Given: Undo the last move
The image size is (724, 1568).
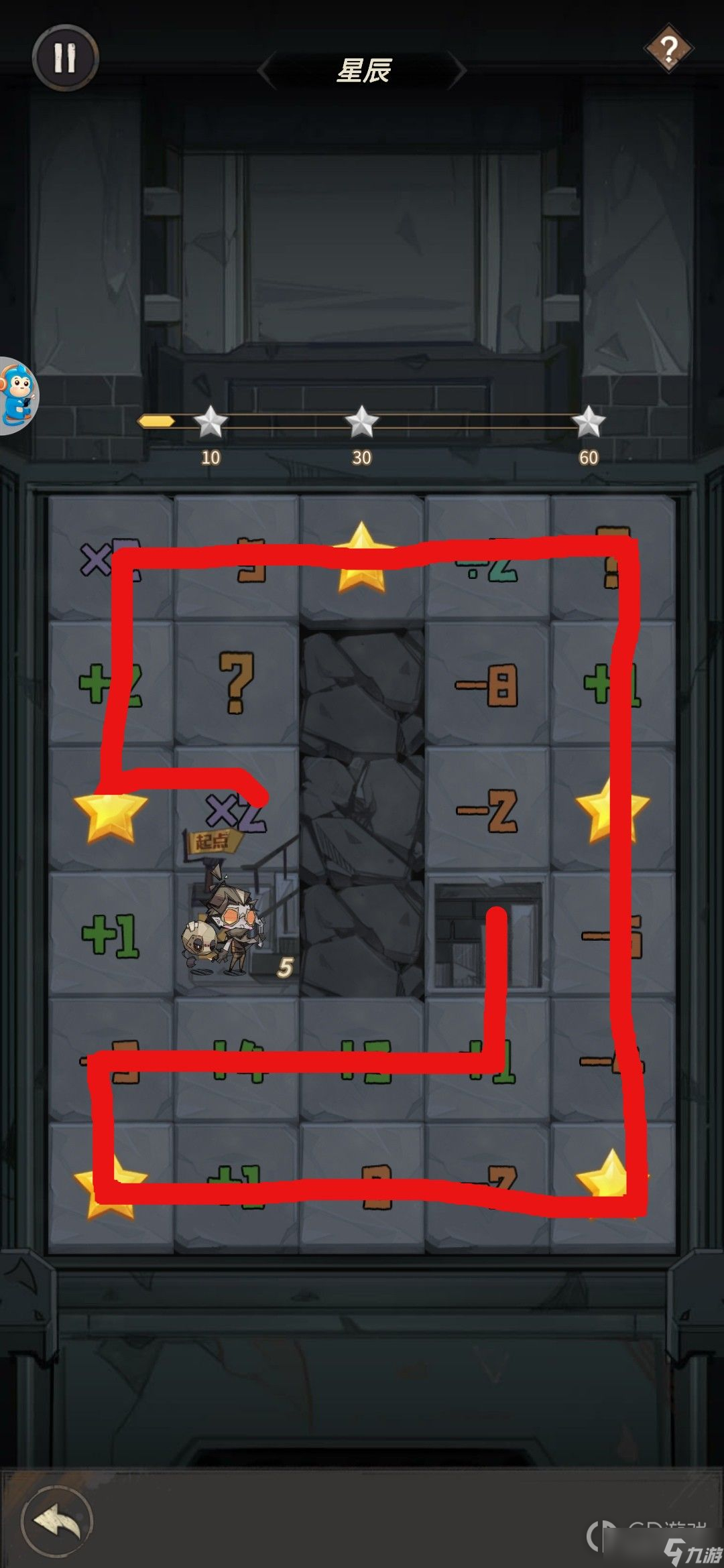Looking at the screenshot, I should tap(57, 1521).
